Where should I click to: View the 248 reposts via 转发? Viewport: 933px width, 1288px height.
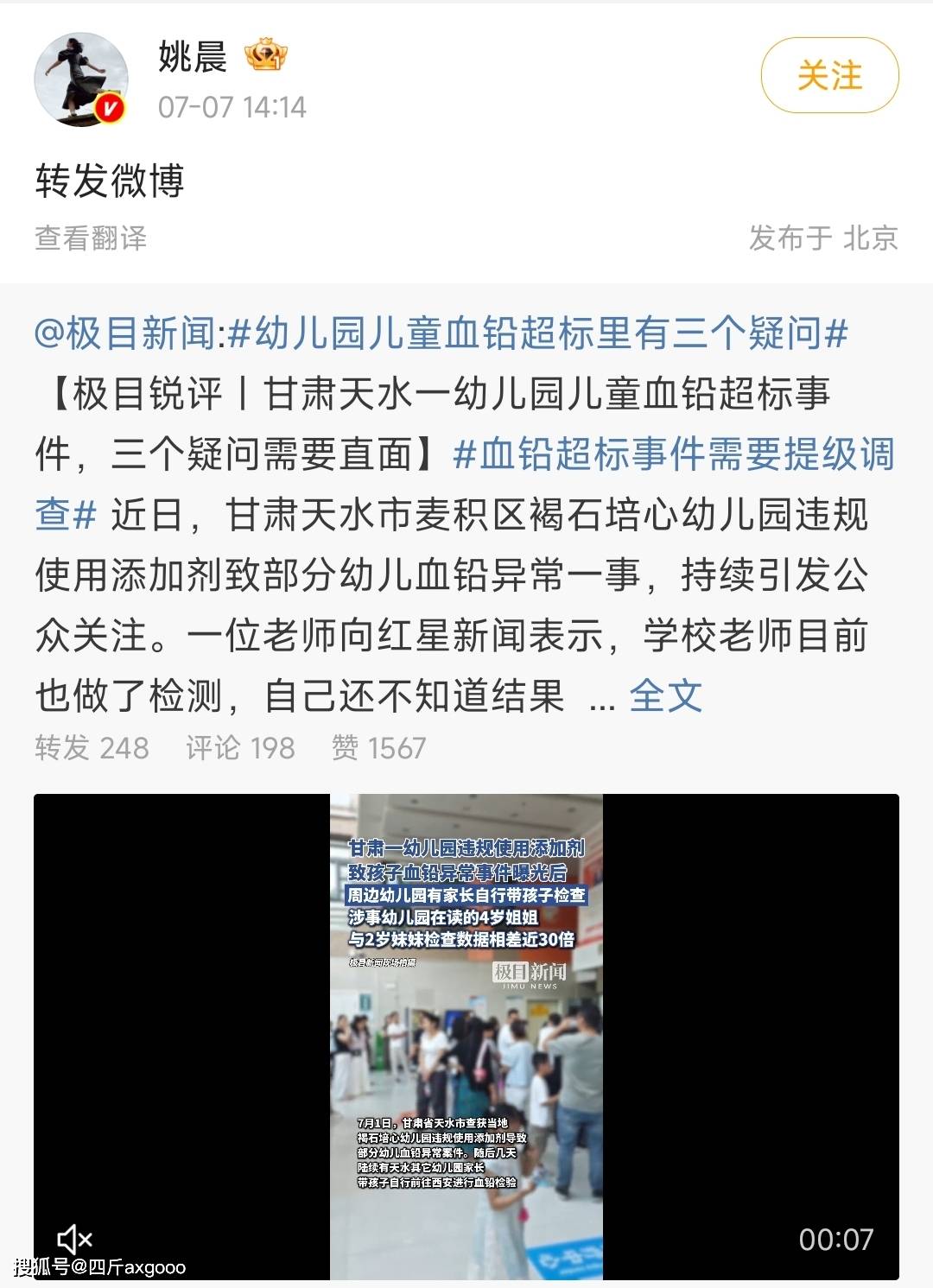click(92, 747)
